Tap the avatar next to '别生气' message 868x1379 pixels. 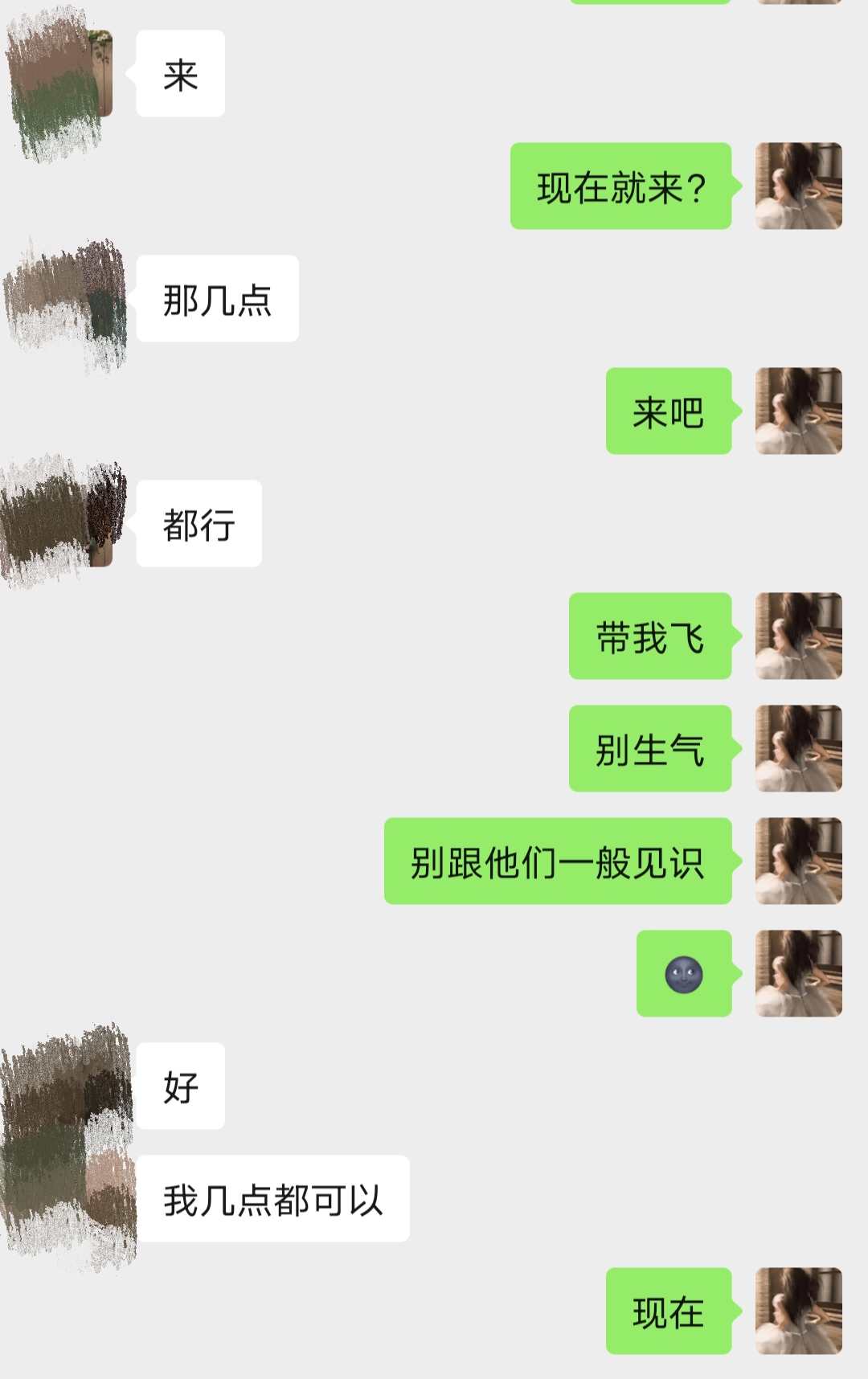(798, 748)
